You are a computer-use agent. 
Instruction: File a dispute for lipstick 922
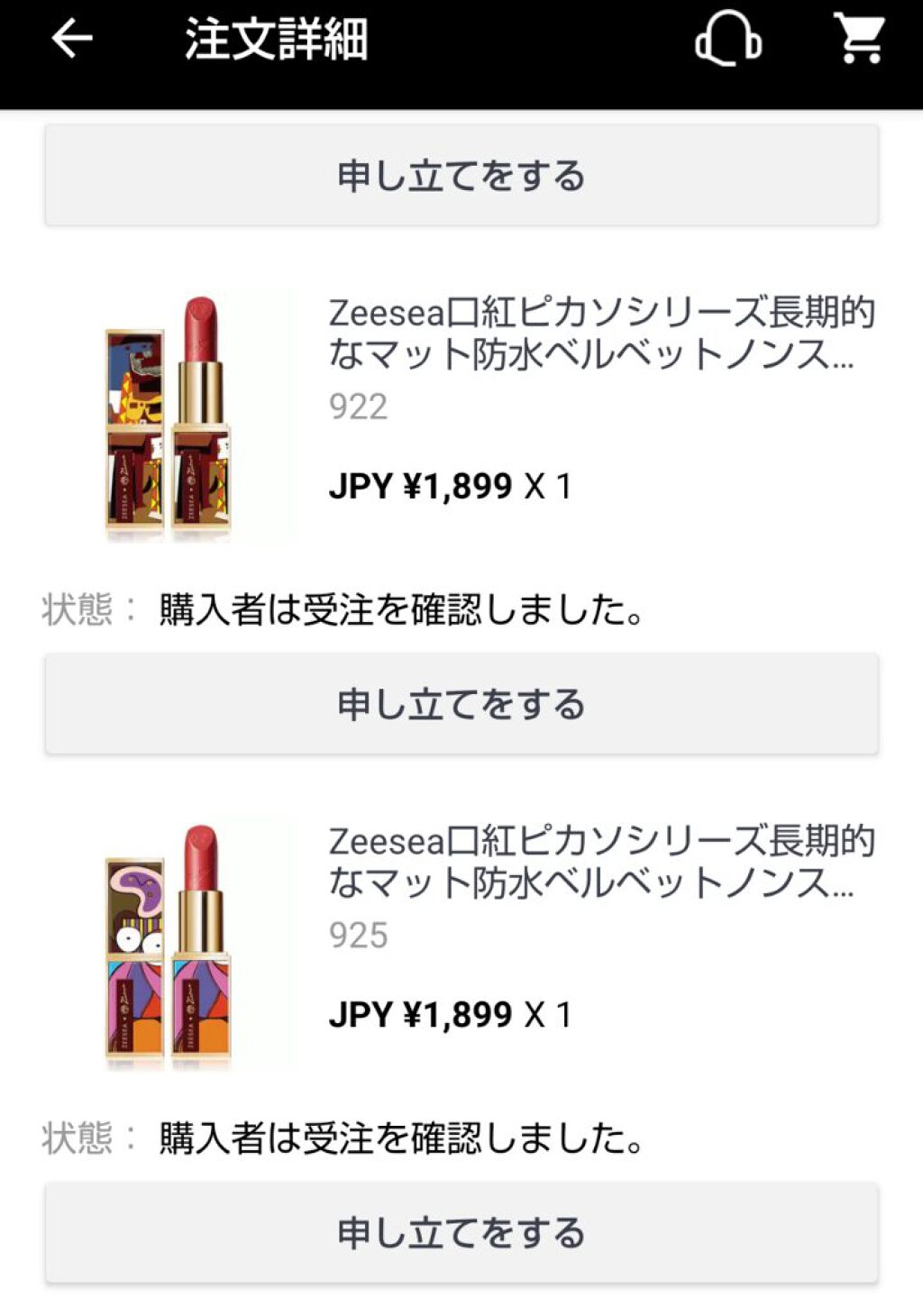[461, 704]
